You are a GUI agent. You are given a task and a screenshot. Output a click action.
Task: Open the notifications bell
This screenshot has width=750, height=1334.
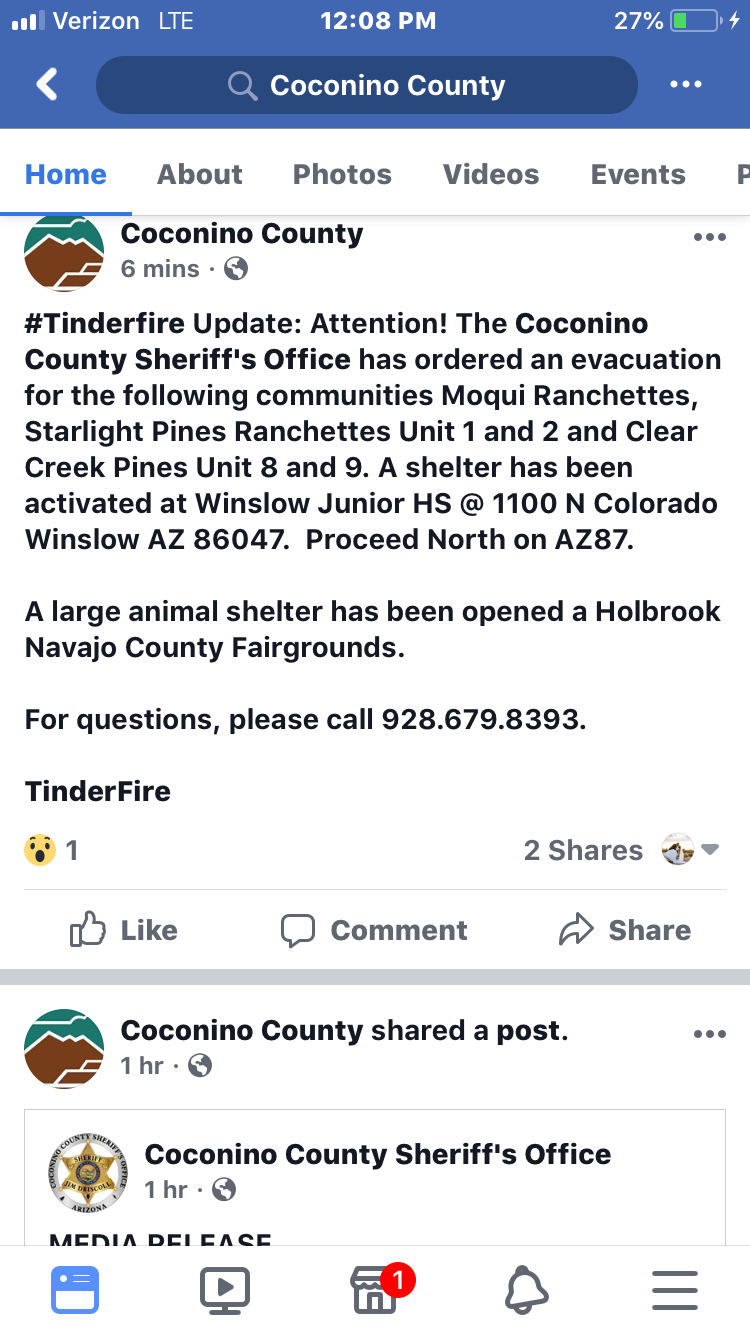(x=526, y=1290)
